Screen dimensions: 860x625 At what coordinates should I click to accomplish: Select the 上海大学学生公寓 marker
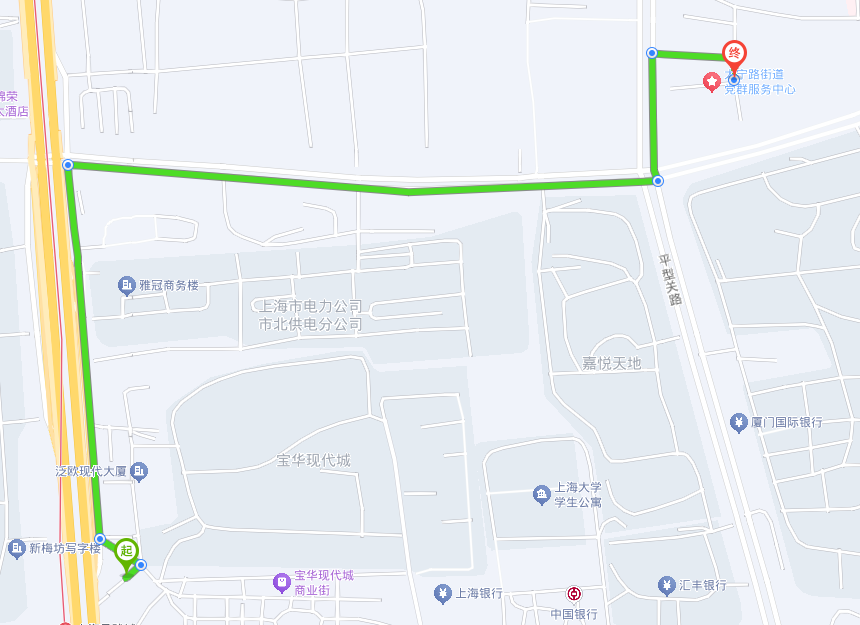(x=541, y=494)
